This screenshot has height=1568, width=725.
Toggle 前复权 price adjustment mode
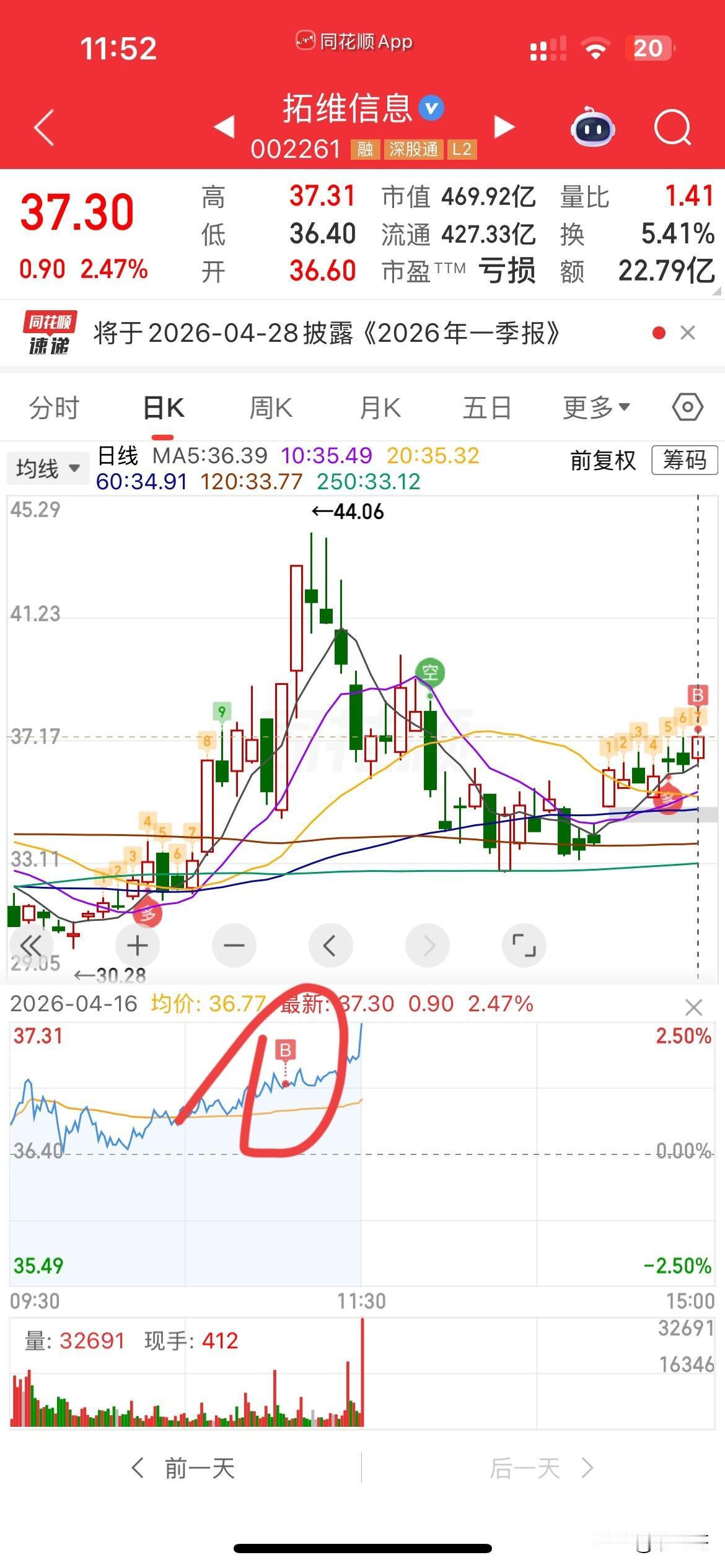(x=604, y=460)
